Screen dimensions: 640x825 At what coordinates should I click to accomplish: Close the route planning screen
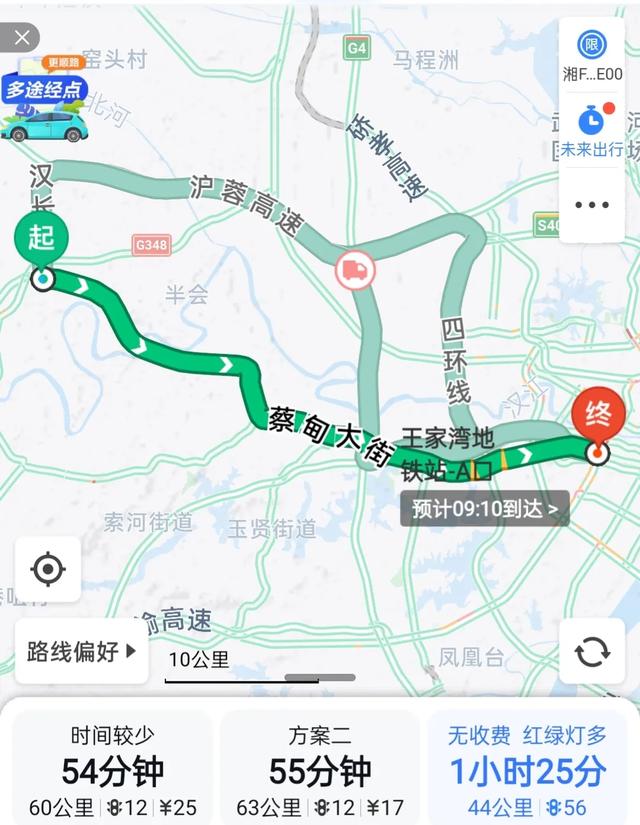[22, 39]
